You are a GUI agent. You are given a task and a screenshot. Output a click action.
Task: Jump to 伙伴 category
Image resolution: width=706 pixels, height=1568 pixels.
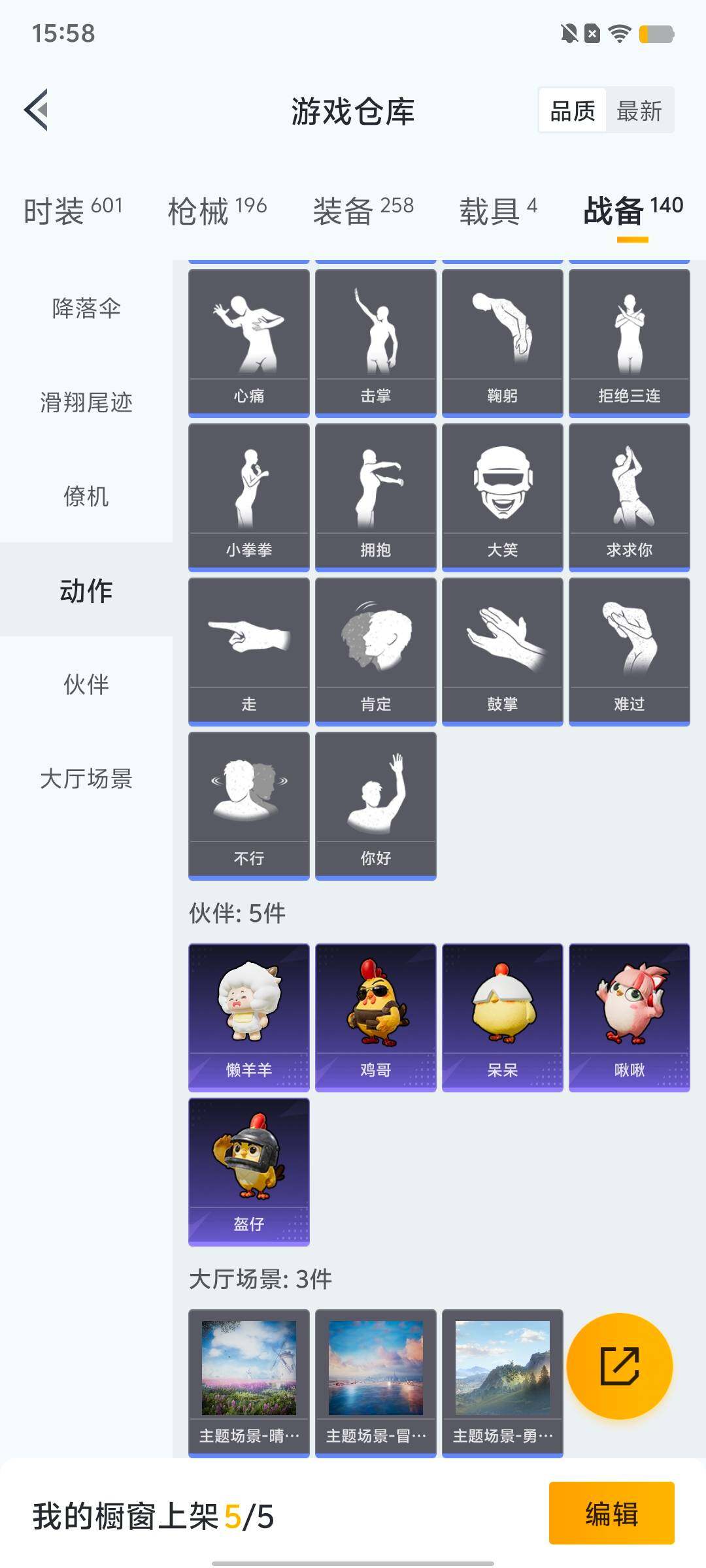coord(86,685)
